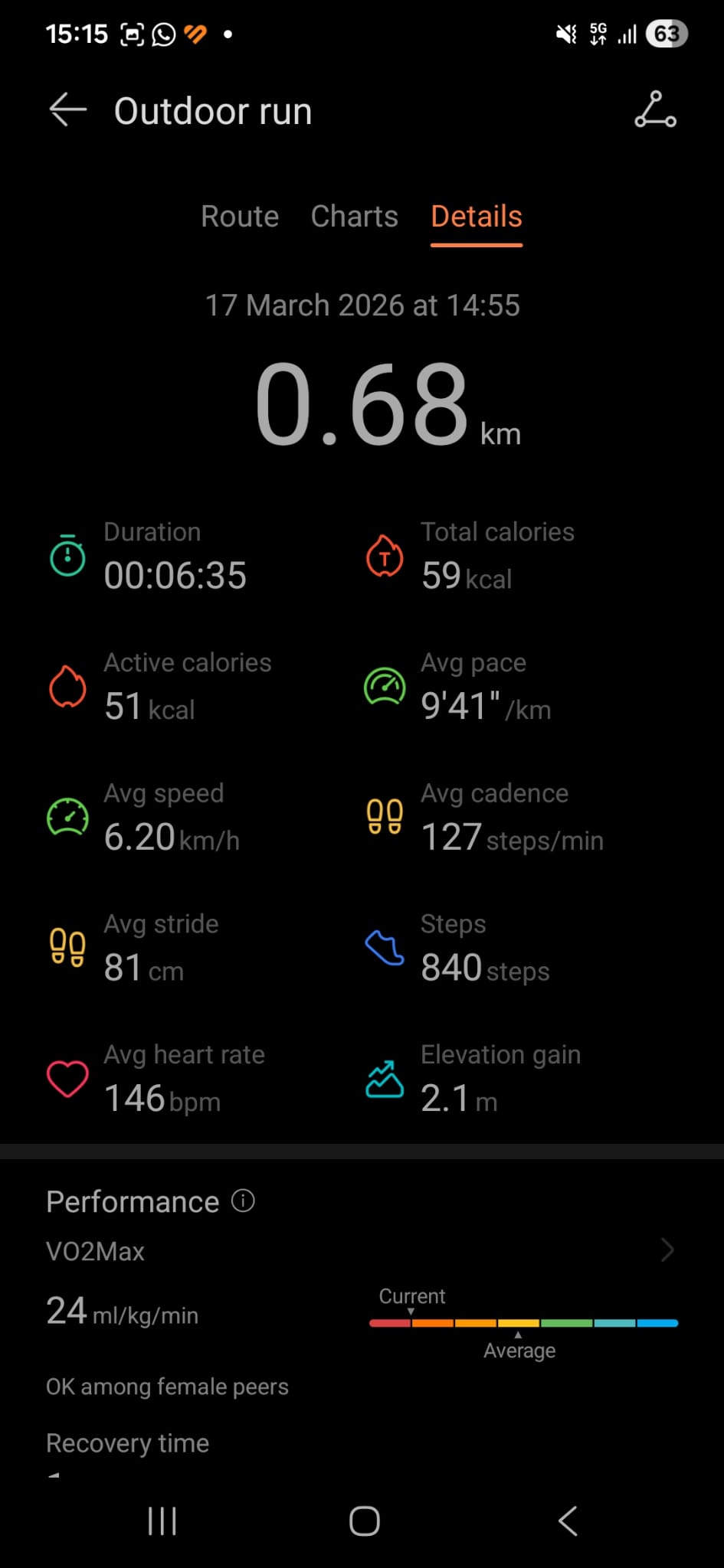Go back from Outdoor run screen
Image resolution: width=724 pixels, height=1568 pixels.
67,110
